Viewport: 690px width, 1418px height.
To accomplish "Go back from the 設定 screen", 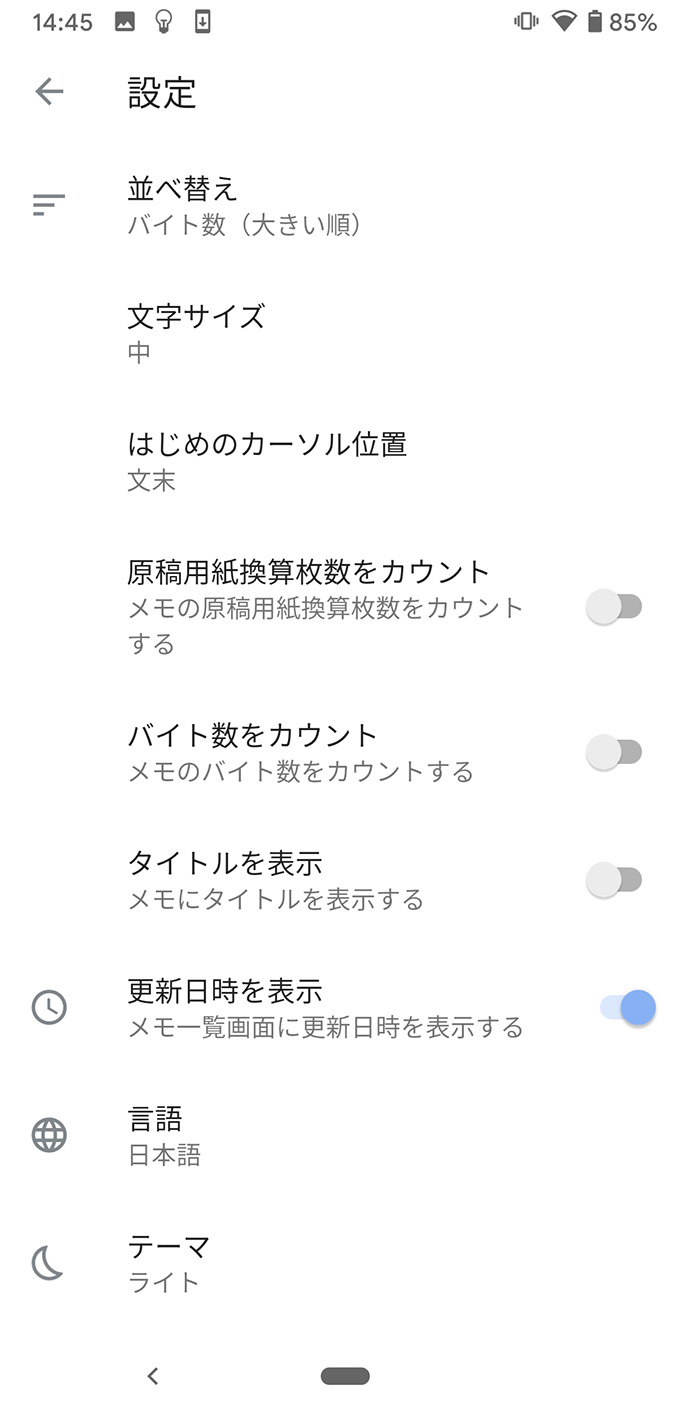I will (49, 92).
